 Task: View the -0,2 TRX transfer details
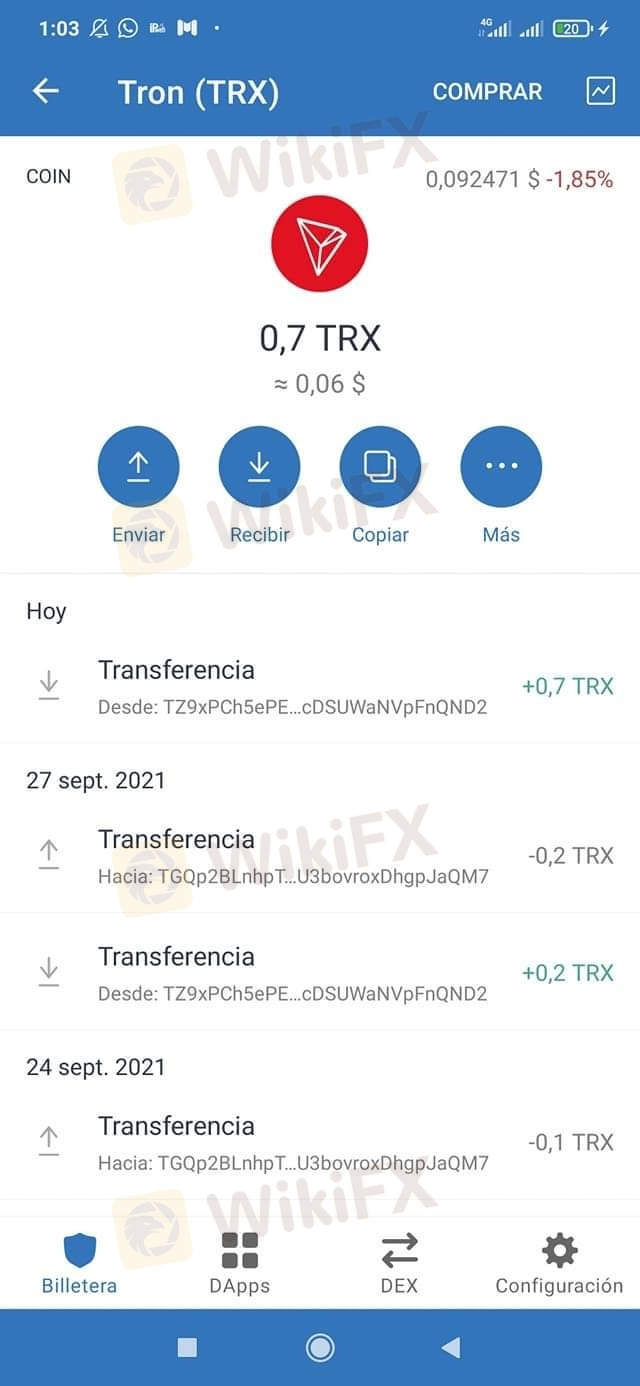point(320,855)
